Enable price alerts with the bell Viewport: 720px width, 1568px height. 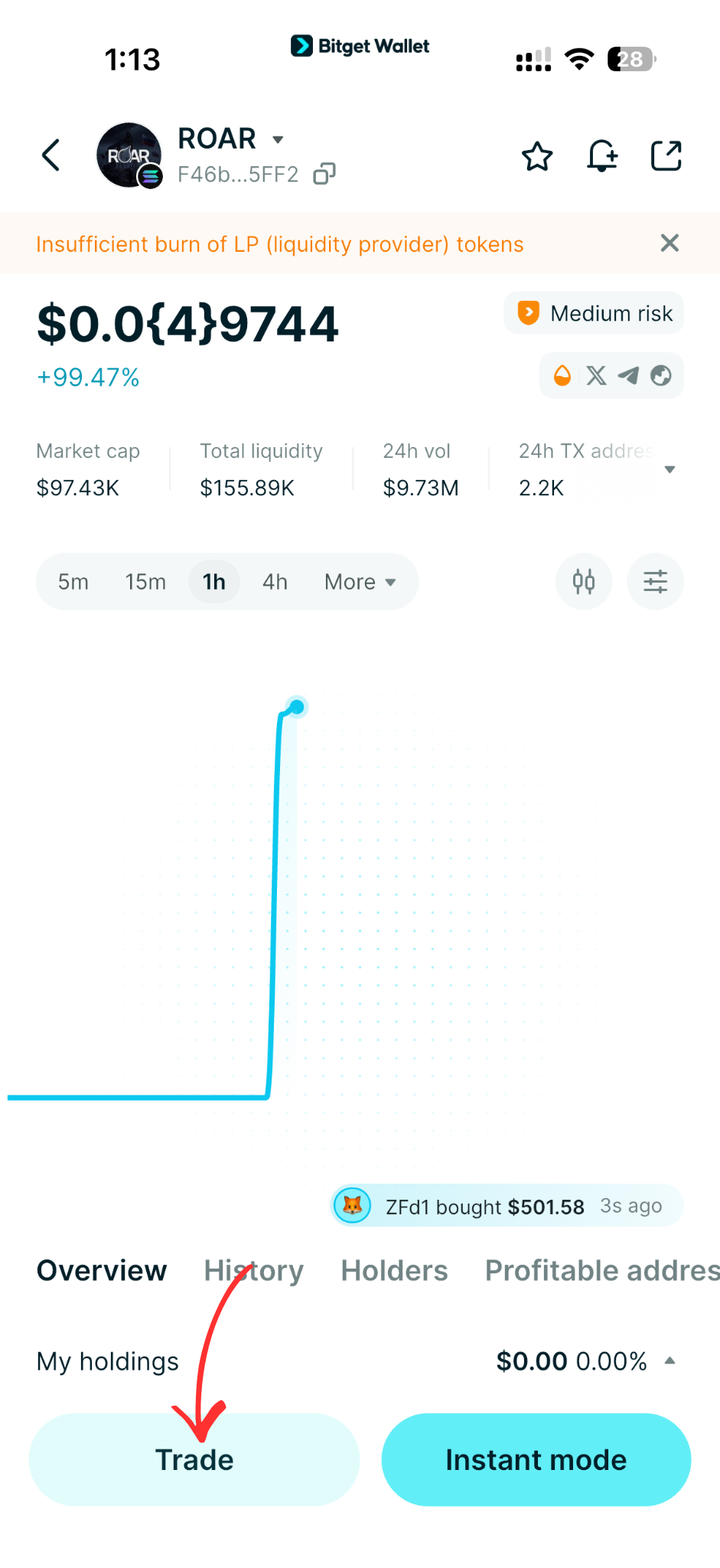602,155
